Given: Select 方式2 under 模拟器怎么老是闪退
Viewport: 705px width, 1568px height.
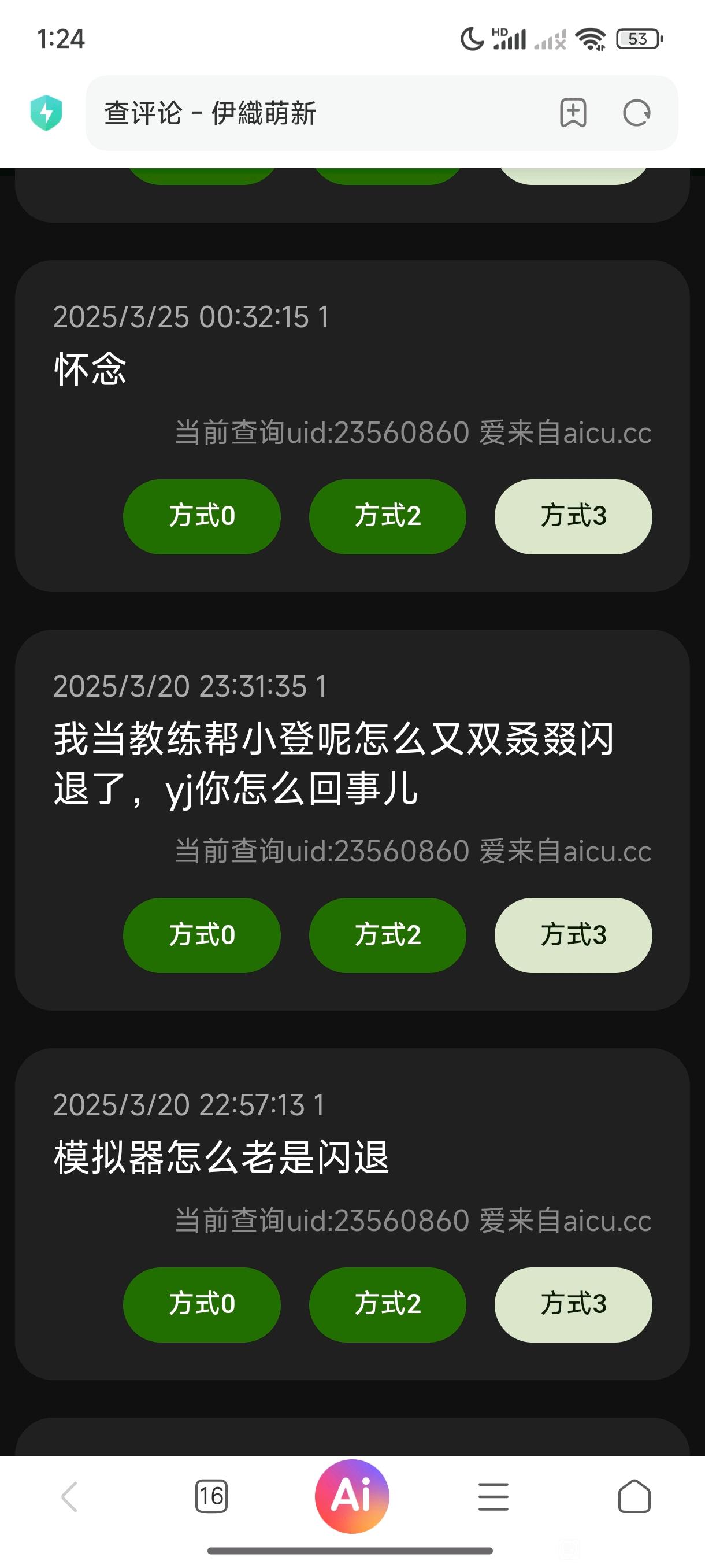Looking at the screenshot, I should pyautogui.click(x=388, y=1304).
